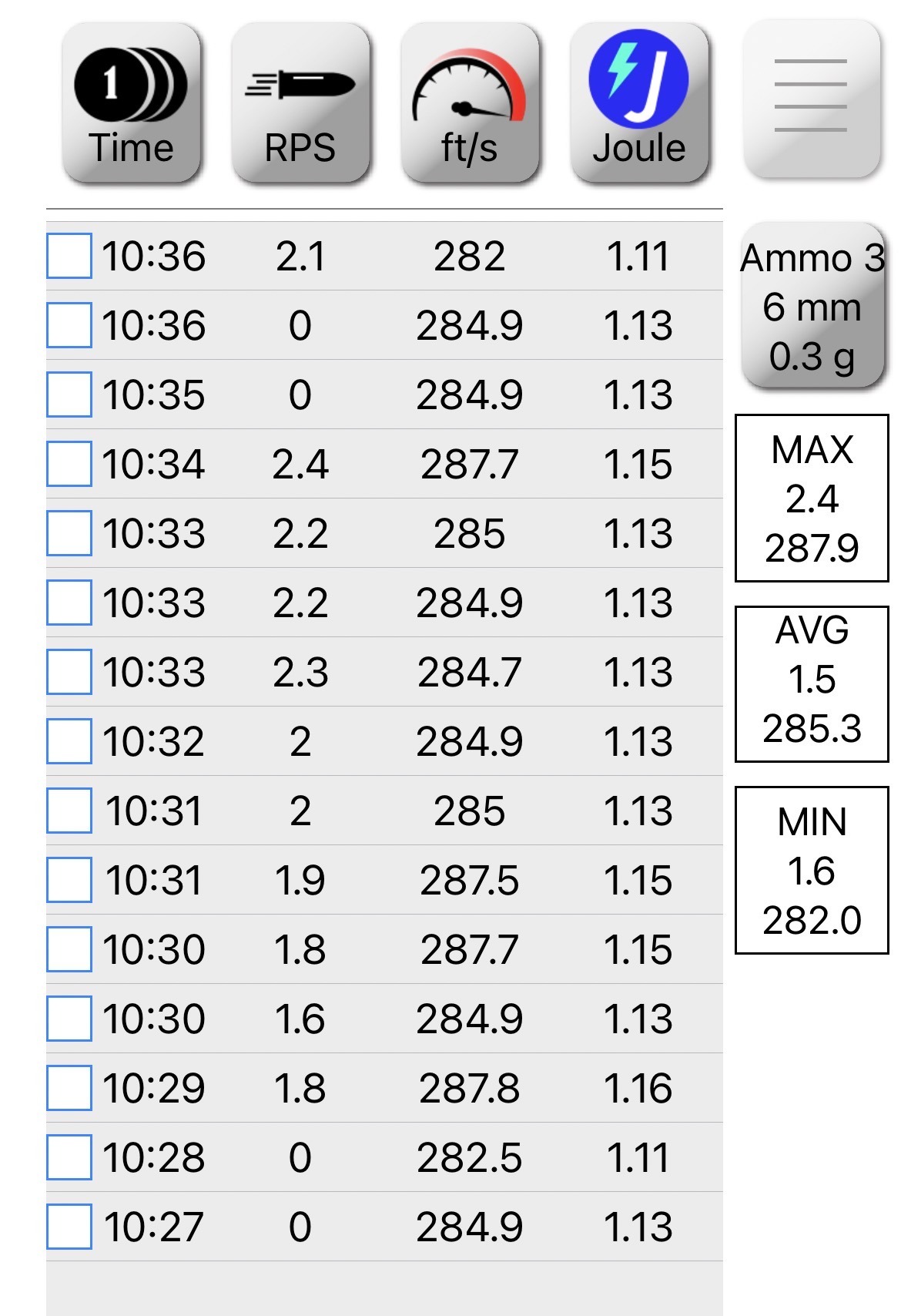Check the box for 10:34 shot 287.7
This screenshot has width=901, height=1316.
(69, 464)
